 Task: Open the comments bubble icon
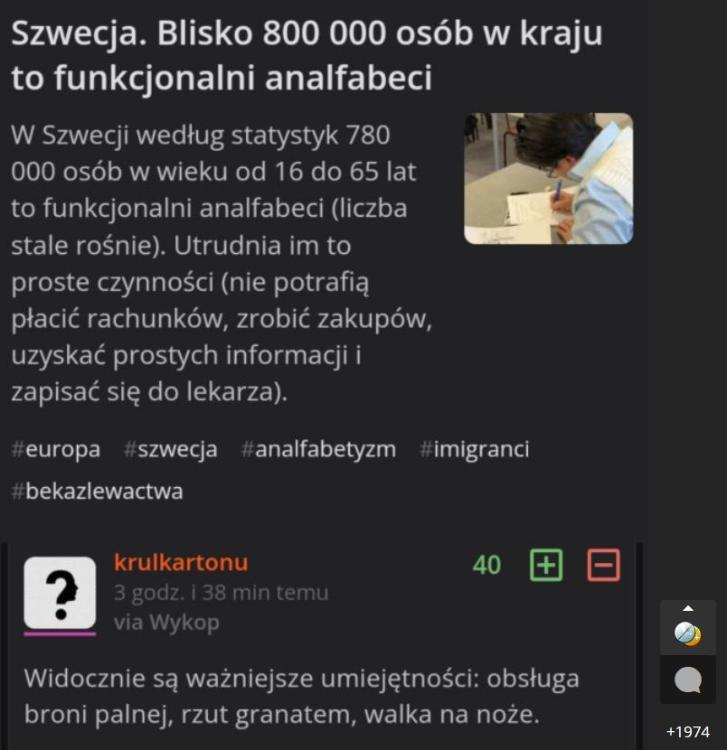[x=687, y=681]
